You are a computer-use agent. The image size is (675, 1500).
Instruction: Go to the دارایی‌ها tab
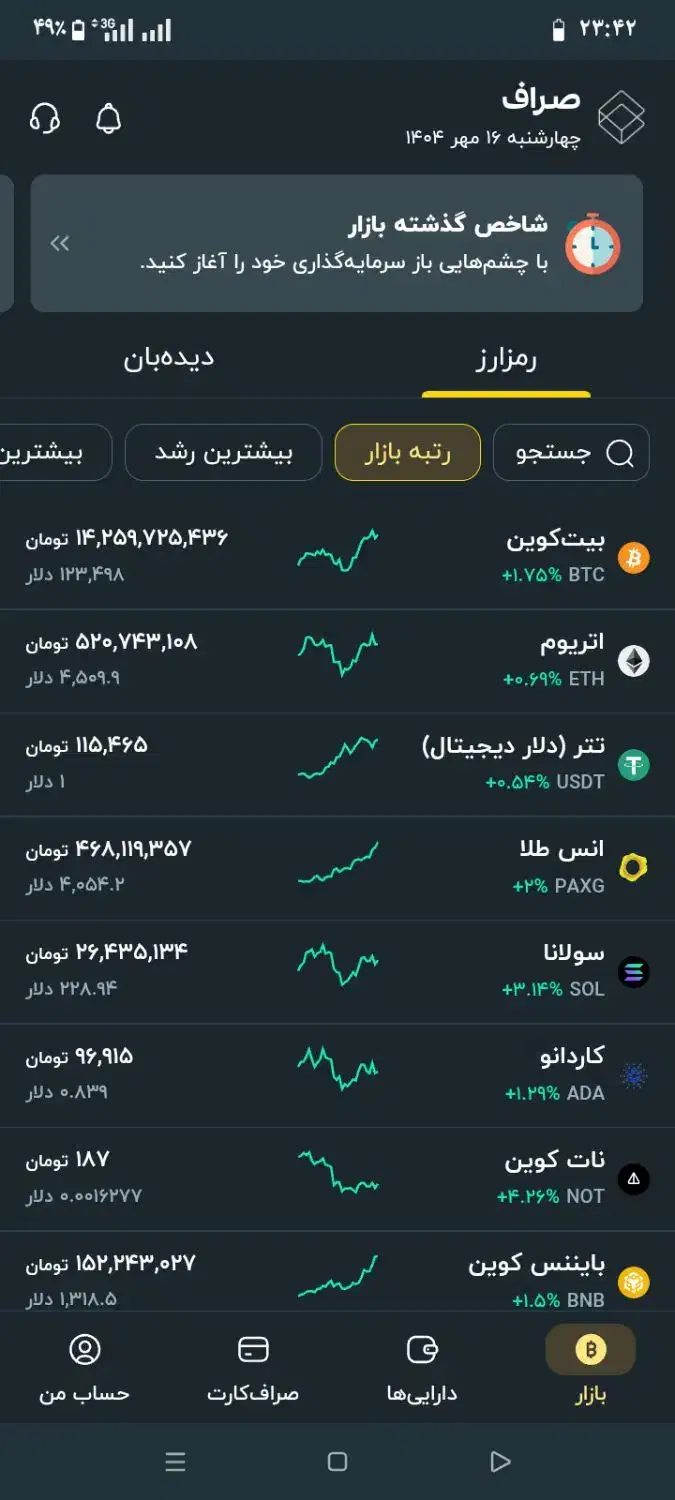coord(422,1367)
